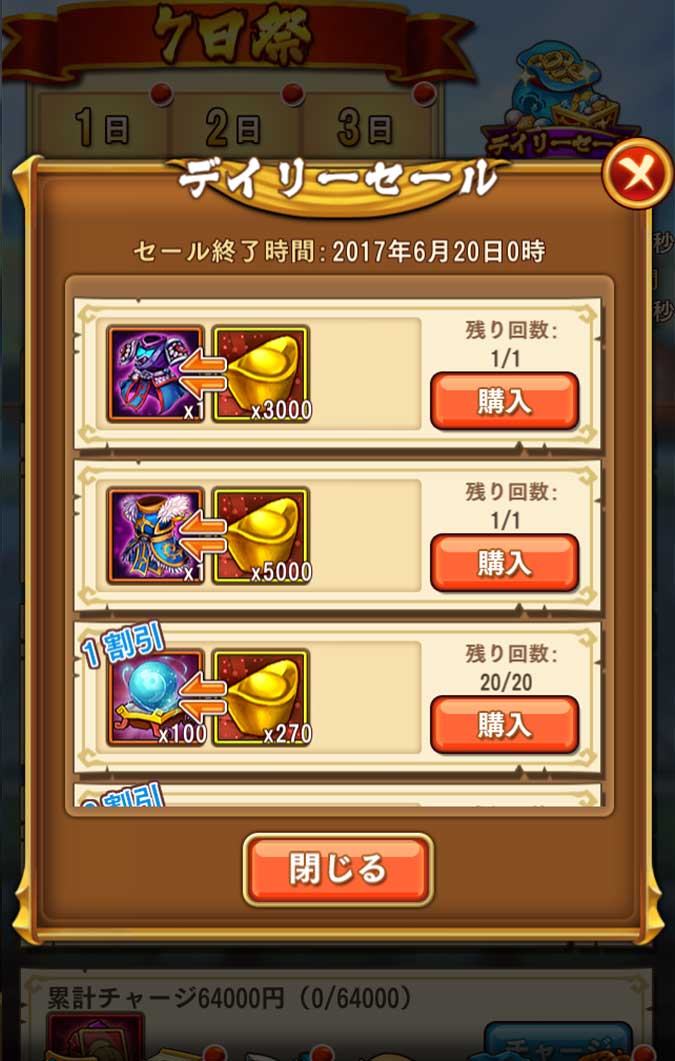Purchase the 1割引 orb pack for 270
This screenshot has height=1061, width=675.
pyautogui.click(x=504, y=725)
